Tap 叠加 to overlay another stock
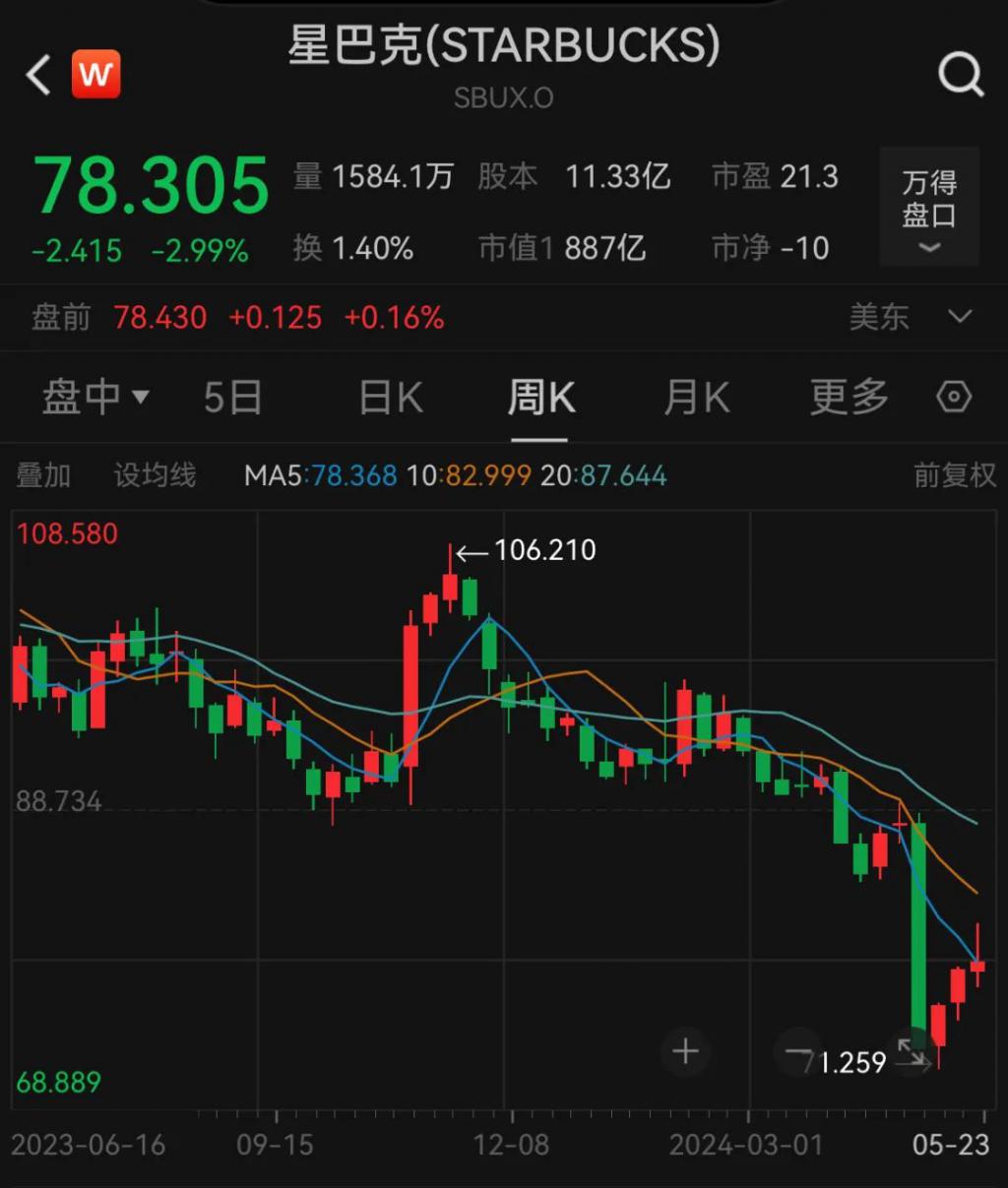Screen dimensions: 1008x1188 tap(44, 476)
